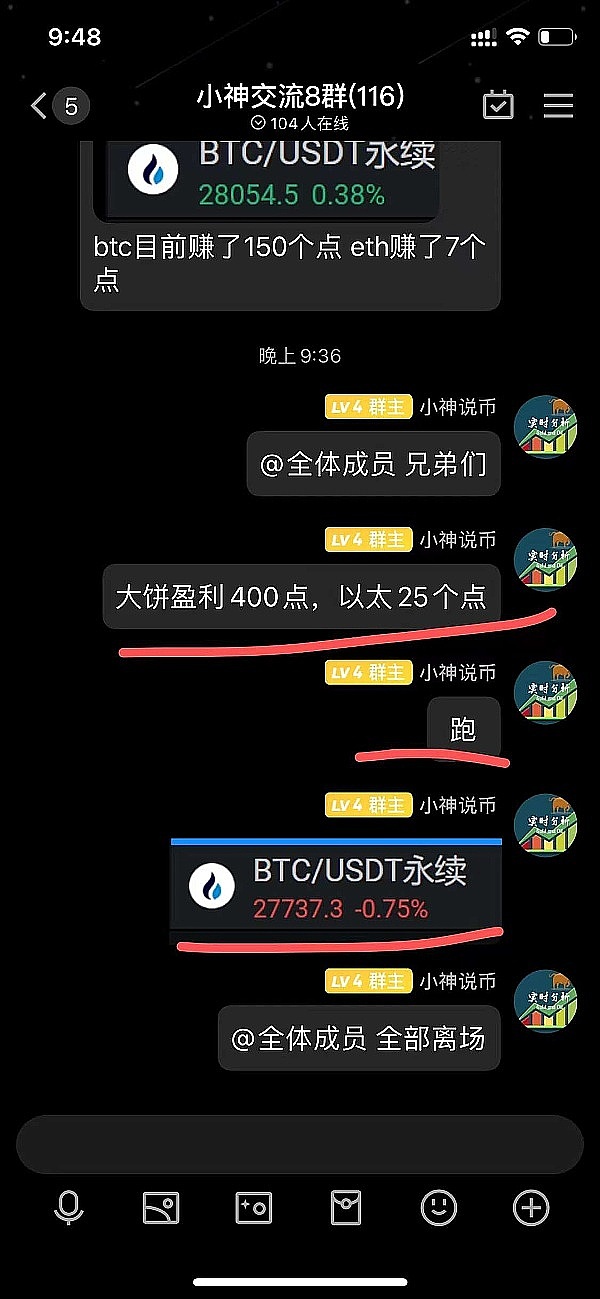Open the photo gallery picker
600x1299 pixels.
click(161, 1208)
